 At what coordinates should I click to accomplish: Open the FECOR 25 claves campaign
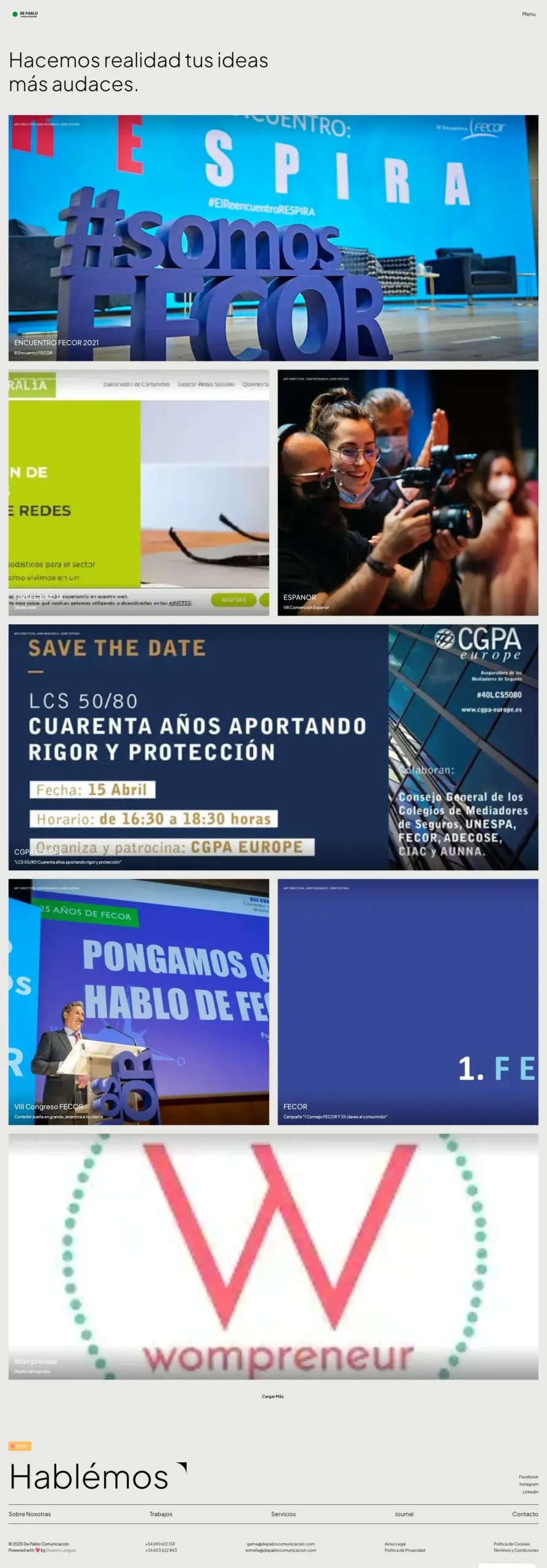[407, 1001]
